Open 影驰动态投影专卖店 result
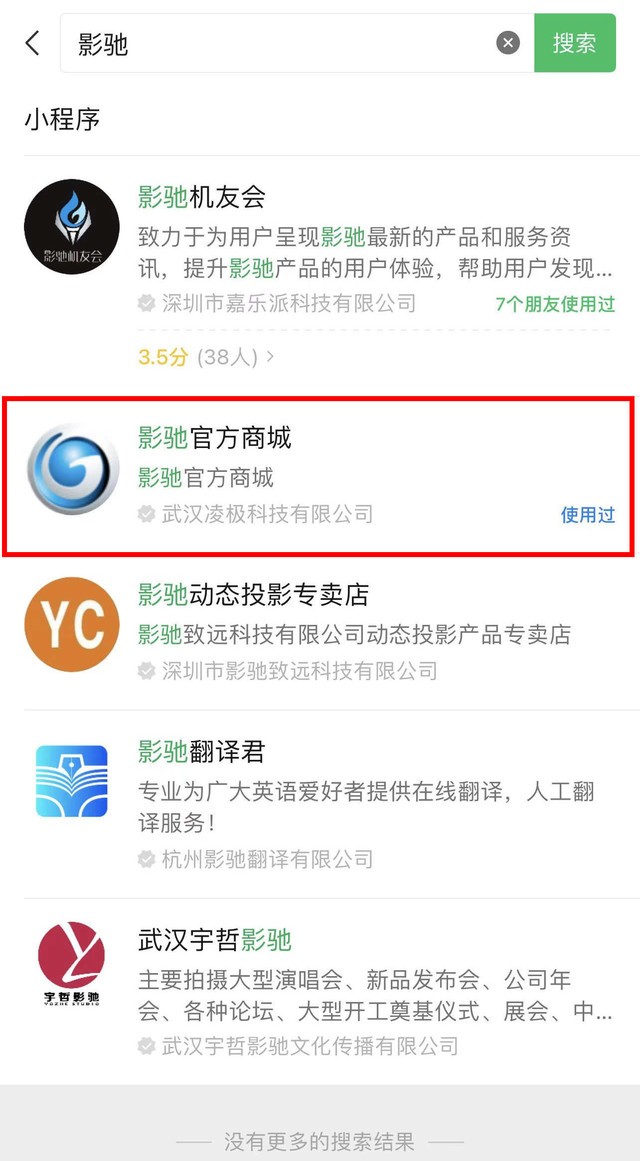 pyautogui.click(x=330, y=630)
